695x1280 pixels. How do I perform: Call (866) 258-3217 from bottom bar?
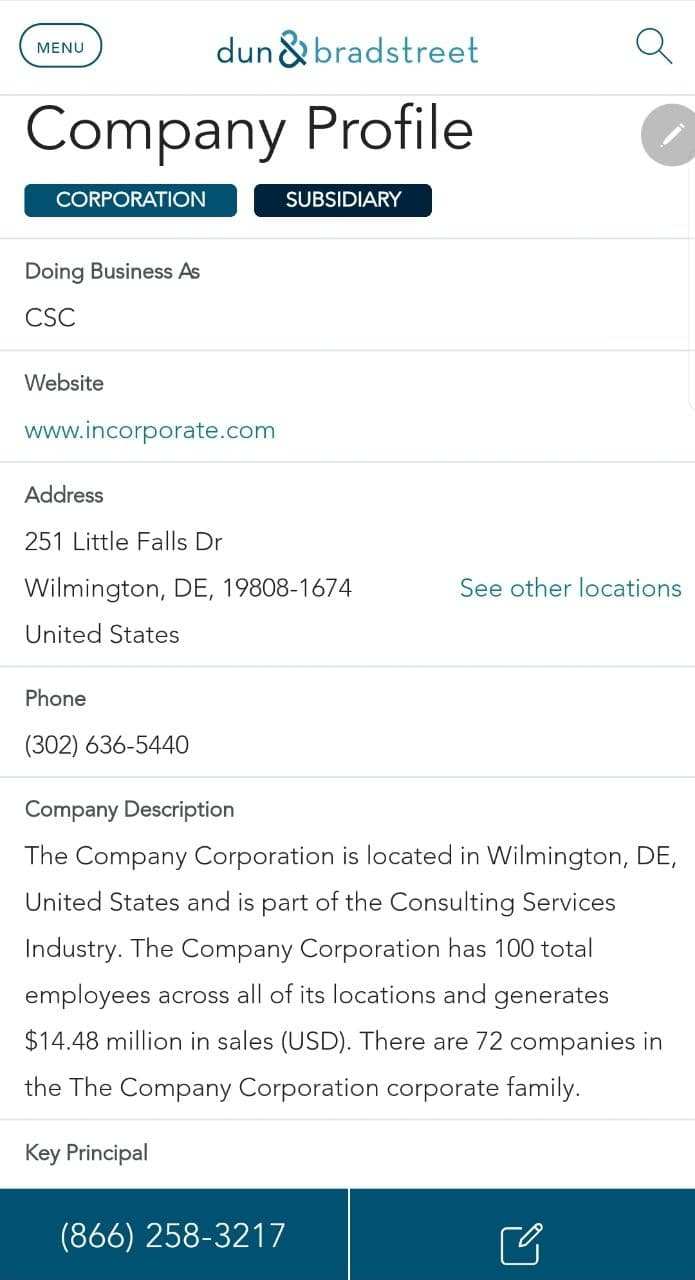173,1235
